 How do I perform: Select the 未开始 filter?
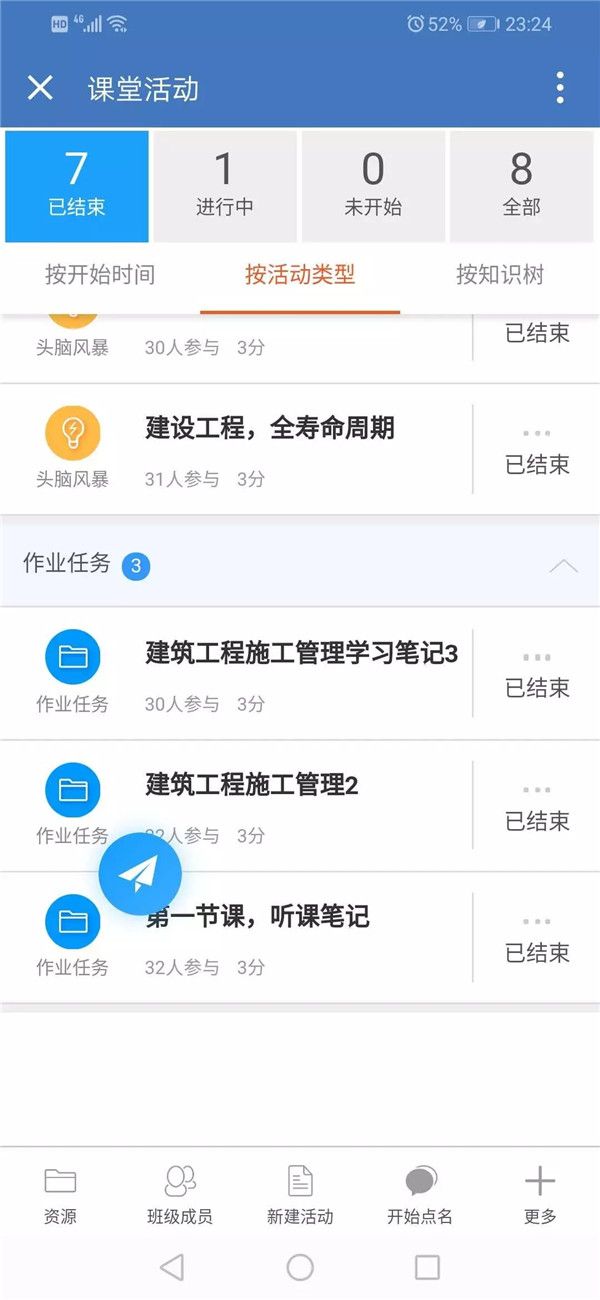click(x=373, y=187)
